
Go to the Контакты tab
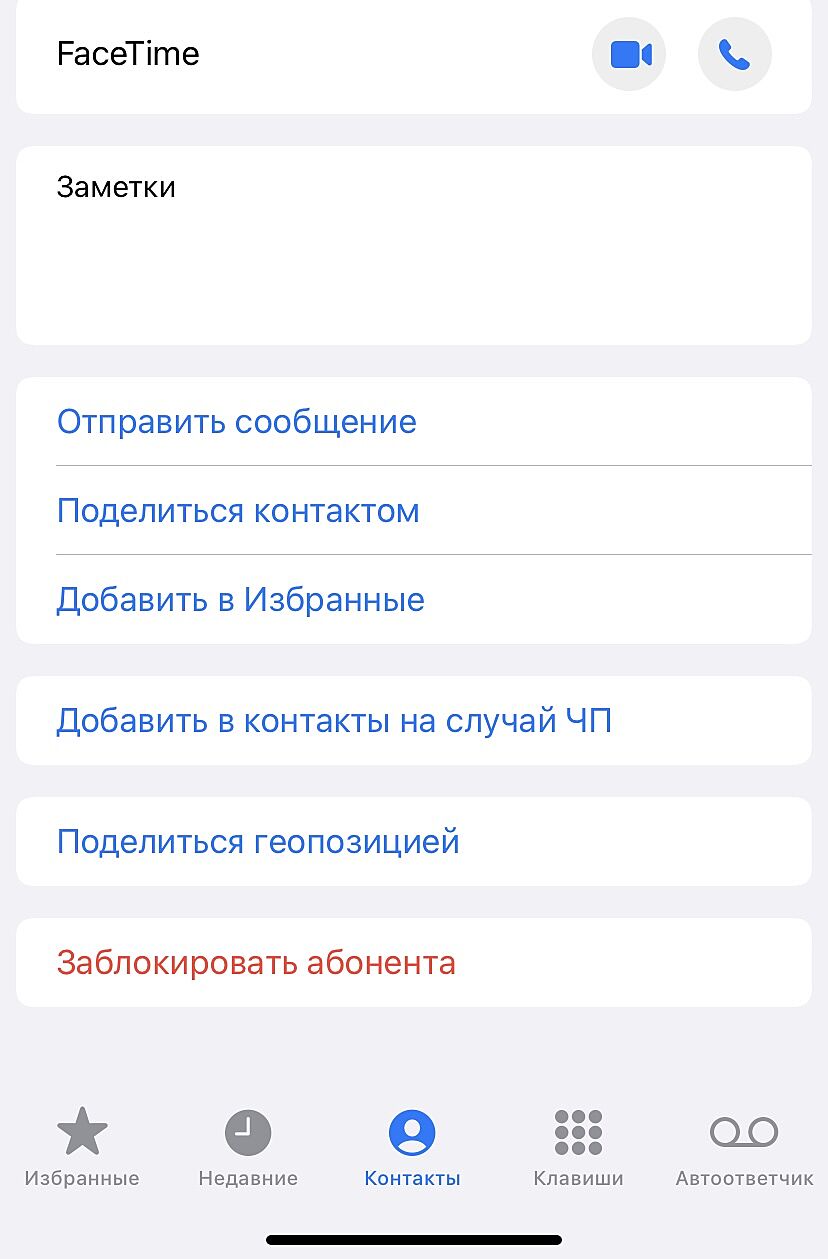(x=412, y=1147)
